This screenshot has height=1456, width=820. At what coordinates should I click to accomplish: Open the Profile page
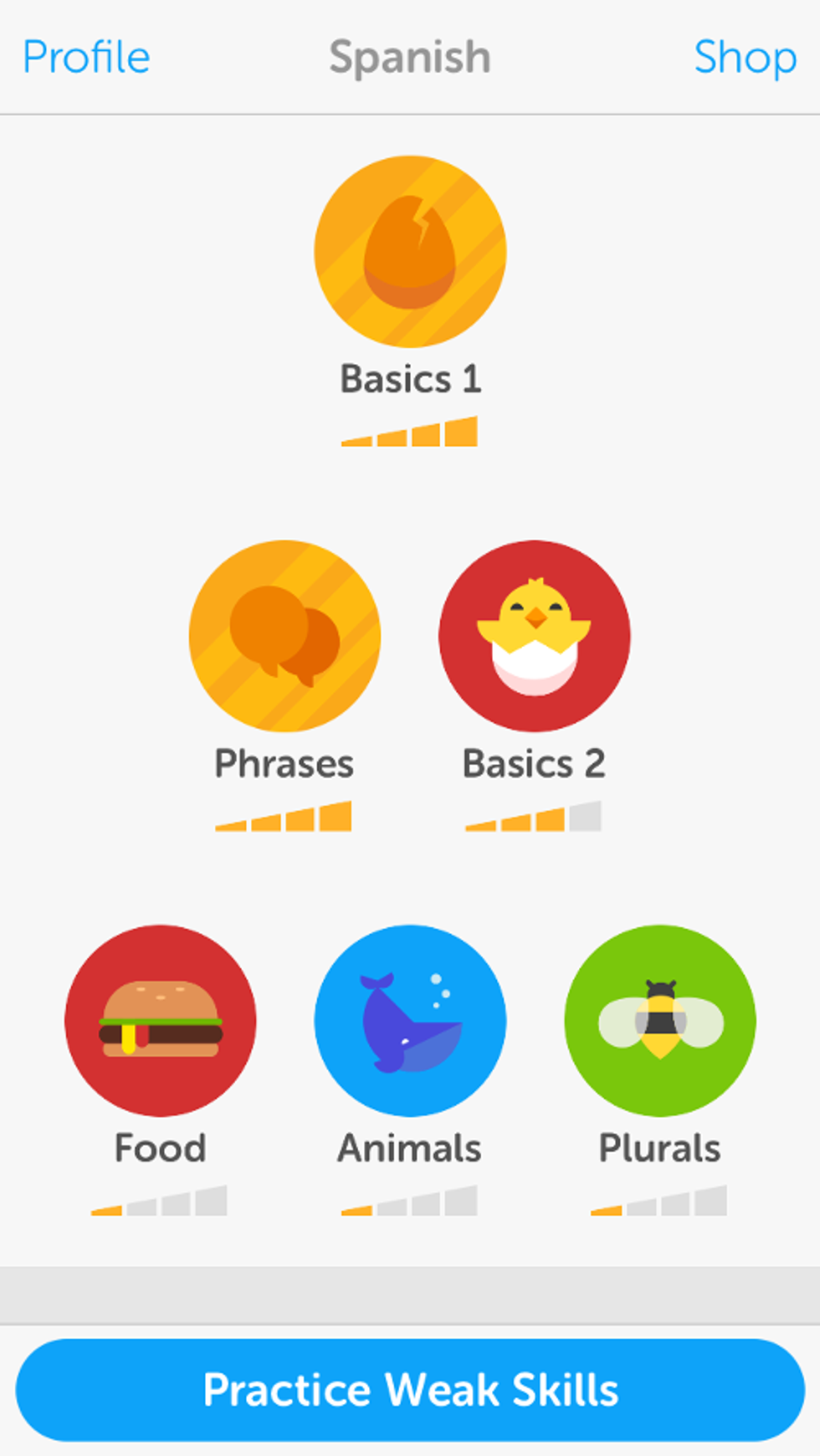pyautogui.click(x=86, y=57)
